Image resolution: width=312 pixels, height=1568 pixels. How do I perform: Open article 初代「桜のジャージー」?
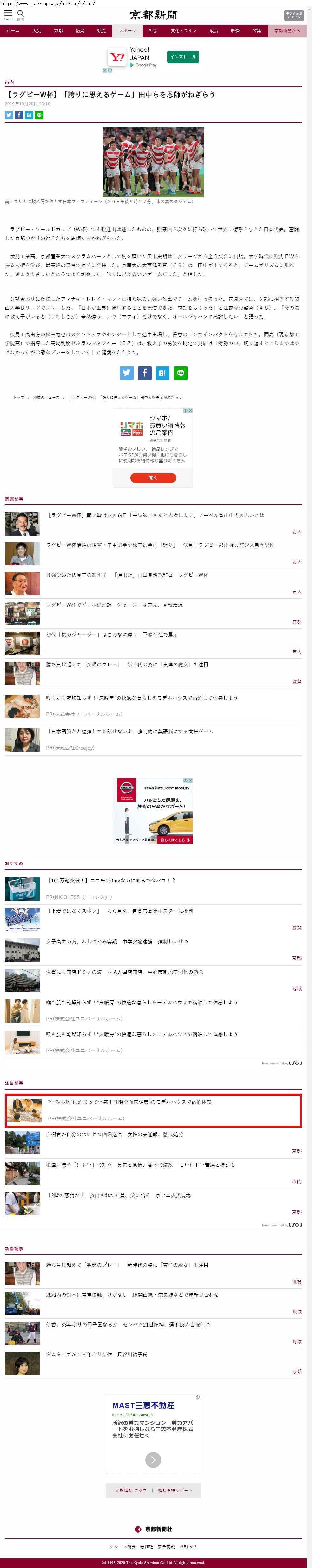pyautogui.click(x=112, y=634)
